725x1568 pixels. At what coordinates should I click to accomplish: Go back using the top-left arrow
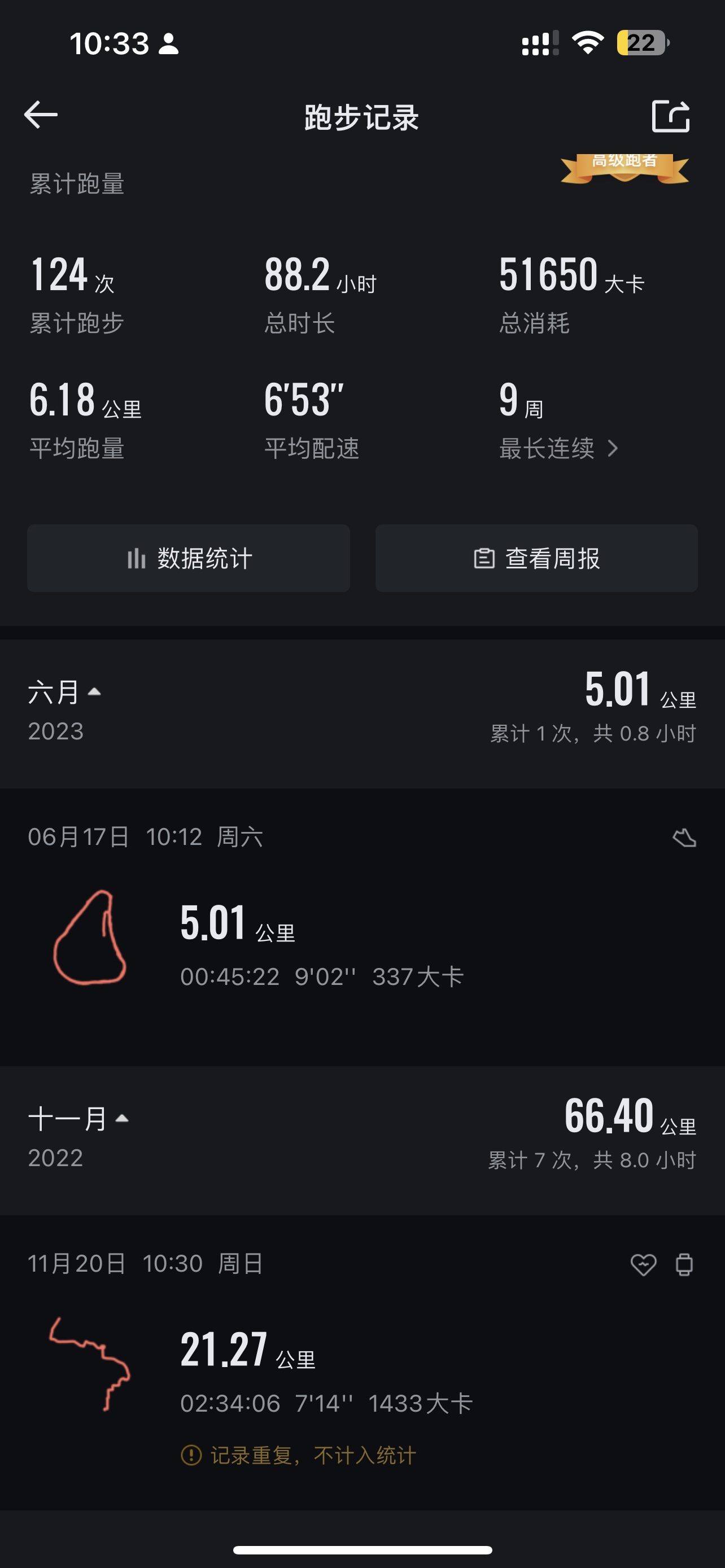(x=41, y=115)
